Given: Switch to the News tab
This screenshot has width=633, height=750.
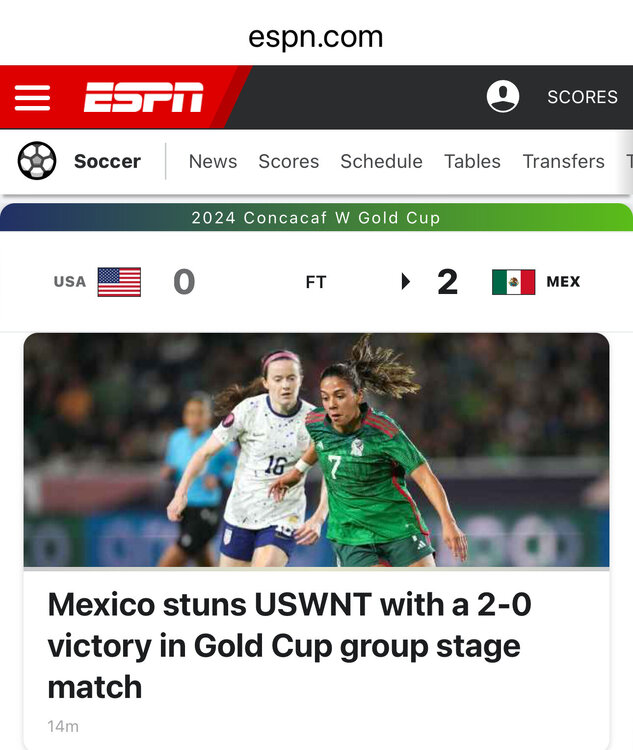Looking at the screenshot, I should point(213,161).
